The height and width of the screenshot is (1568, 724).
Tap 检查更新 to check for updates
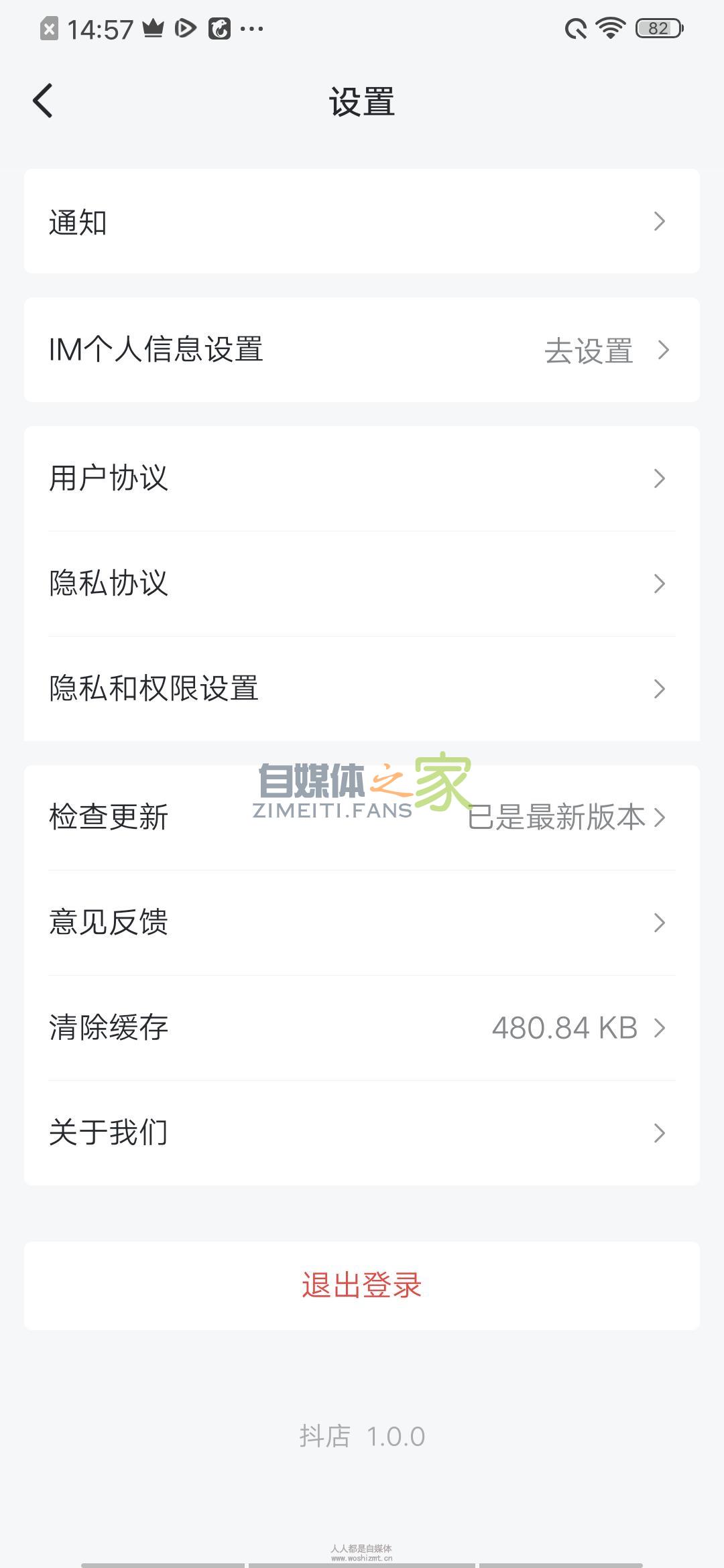(x=107, y=818)
